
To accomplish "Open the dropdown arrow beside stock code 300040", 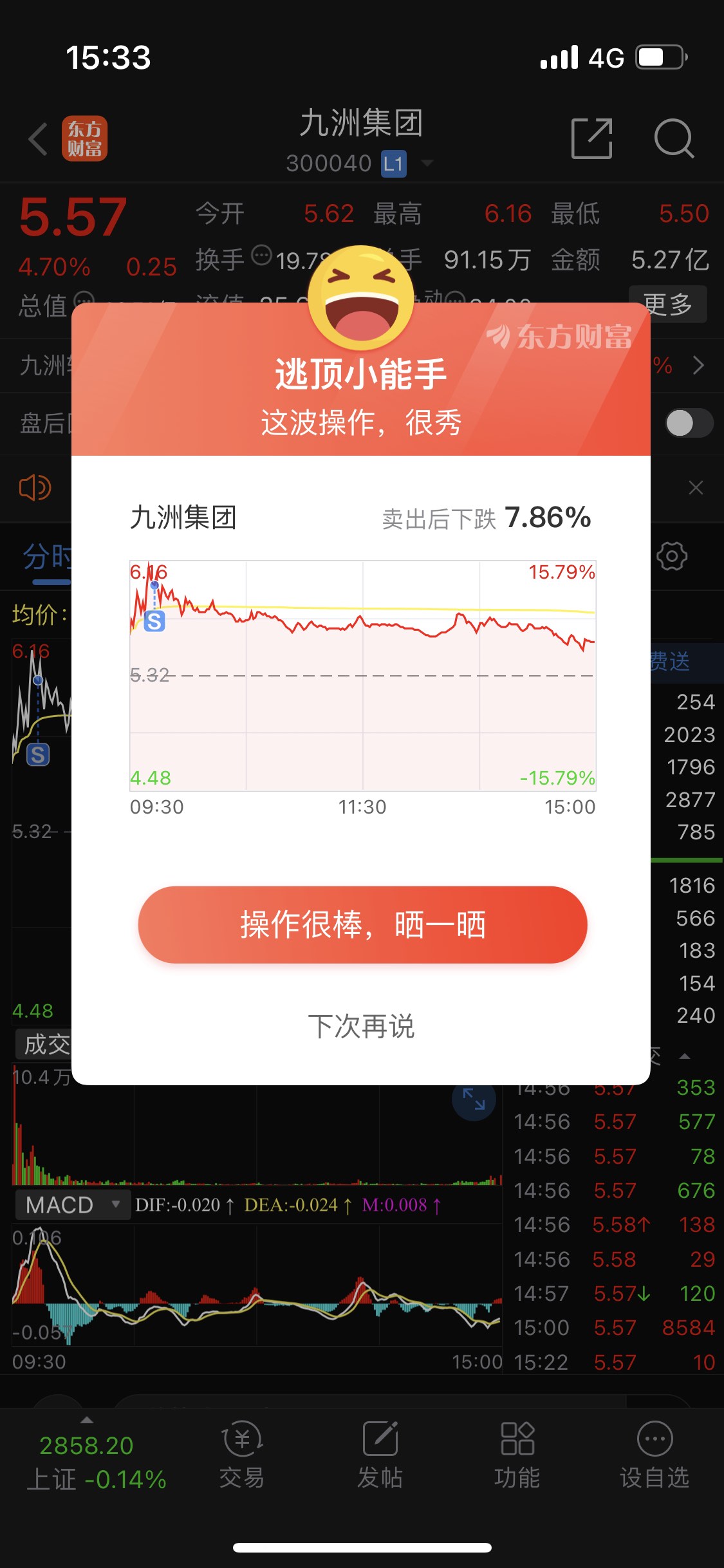I will [x=428, y=163].
